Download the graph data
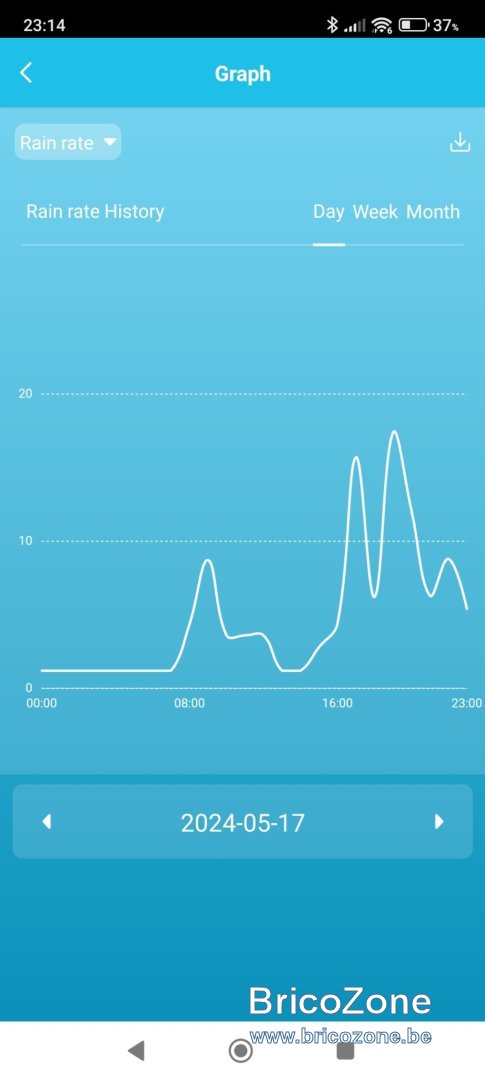This screenshot has width=485, height=1080. (460, 142)
